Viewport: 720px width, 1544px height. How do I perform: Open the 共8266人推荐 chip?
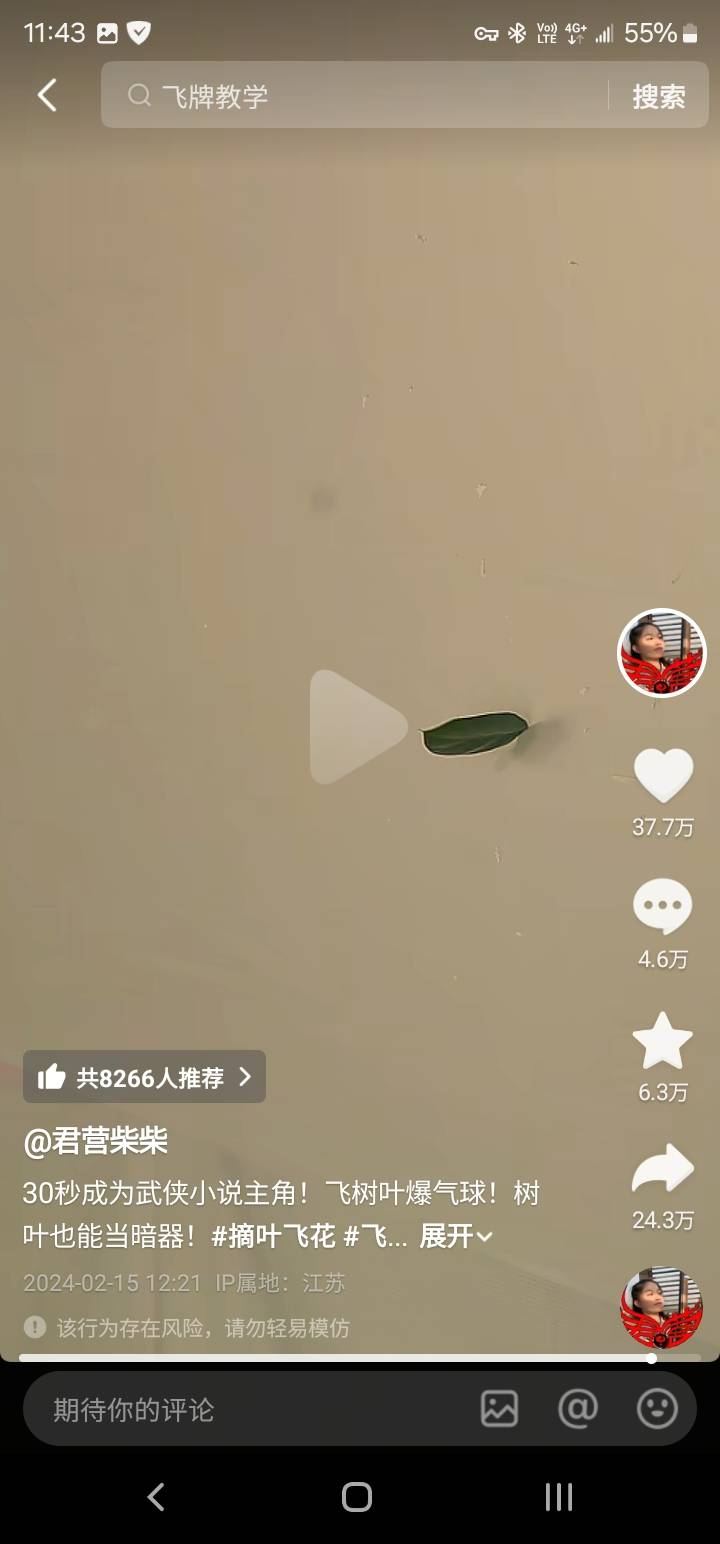click(x=145, y=1077)
